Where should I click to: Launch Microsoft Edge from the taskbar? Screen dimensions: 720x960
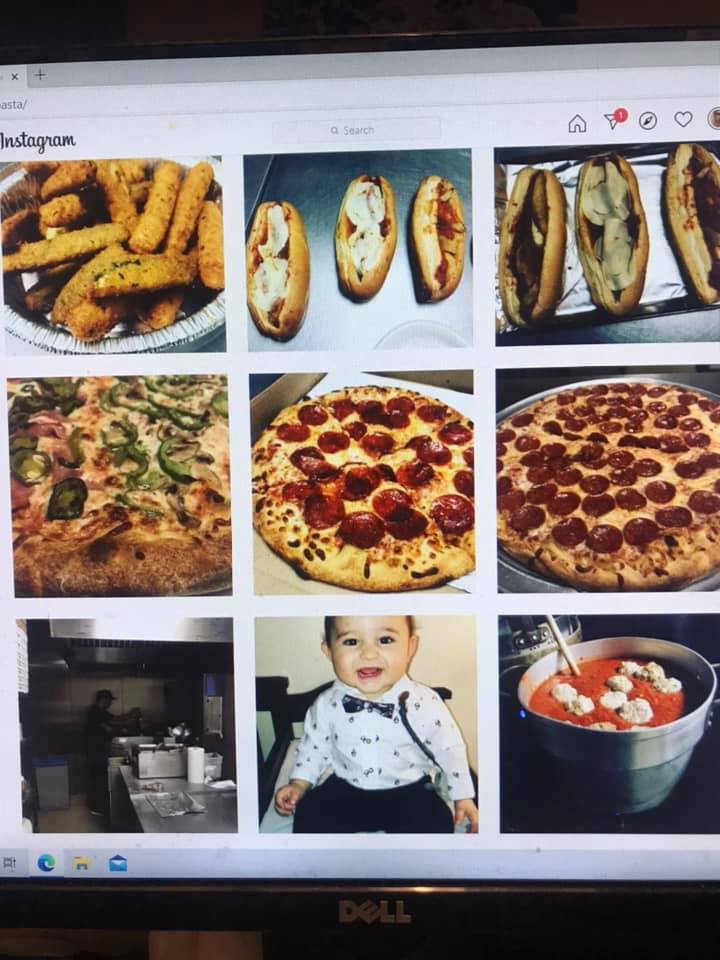point(46,863)
